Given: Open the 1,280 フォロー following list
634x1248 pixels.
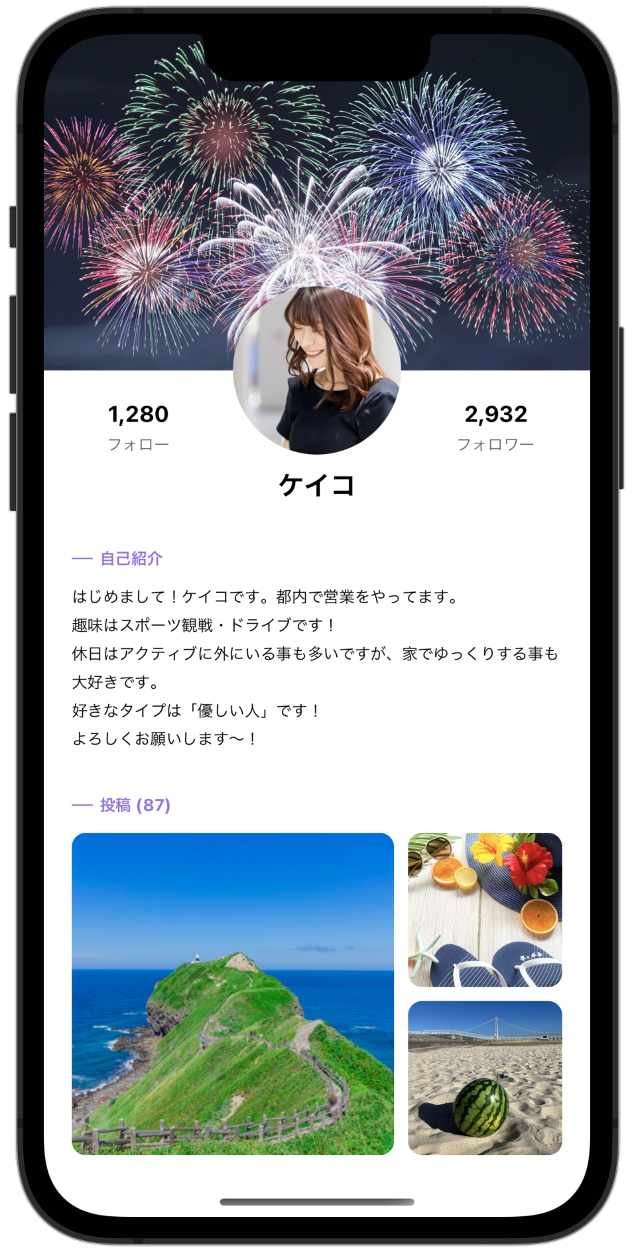Looking at the screenshot, I should [x=138, y=427].
